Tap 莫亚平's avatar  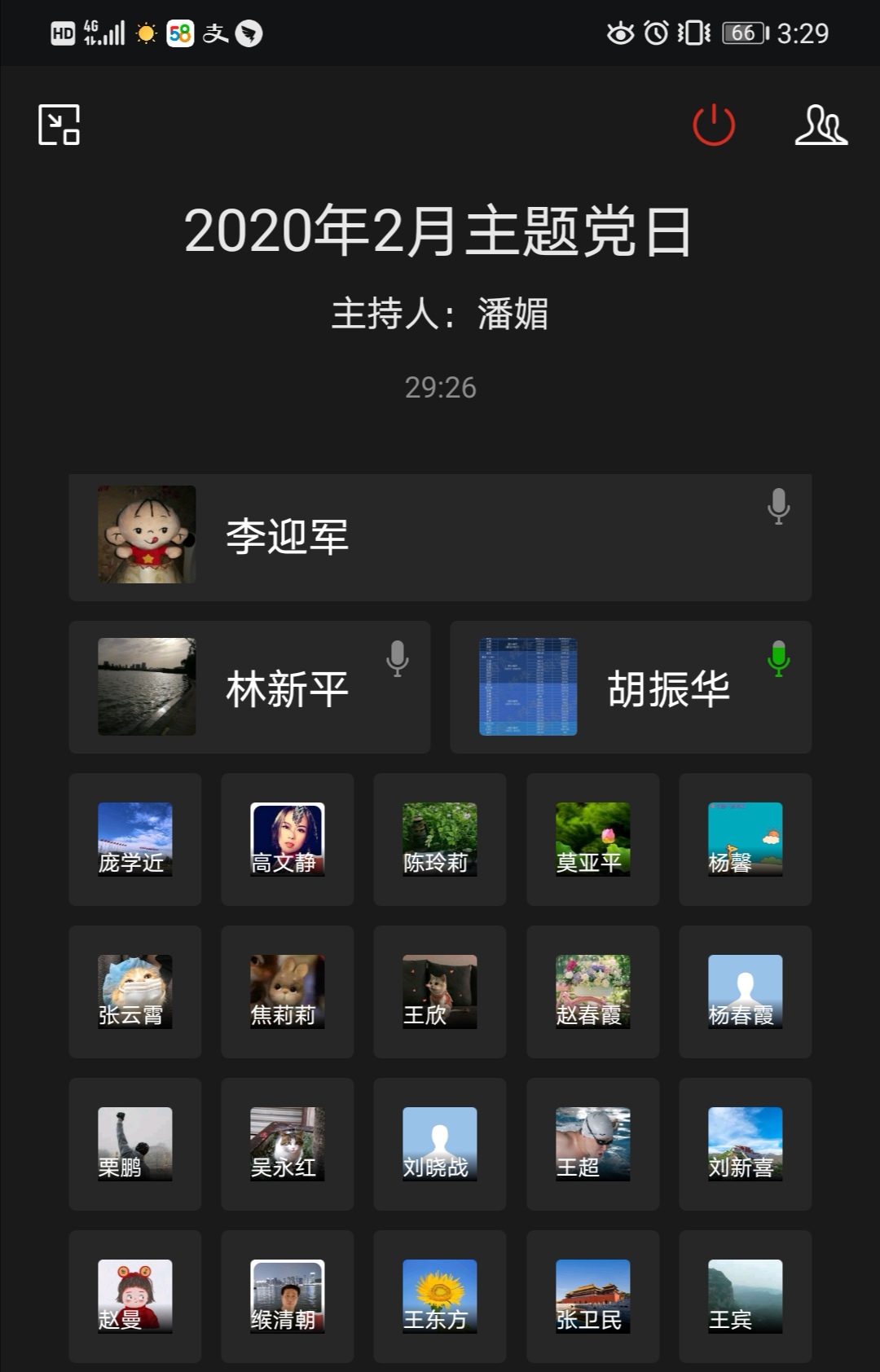pyautogui.click(x=592, y=839)
